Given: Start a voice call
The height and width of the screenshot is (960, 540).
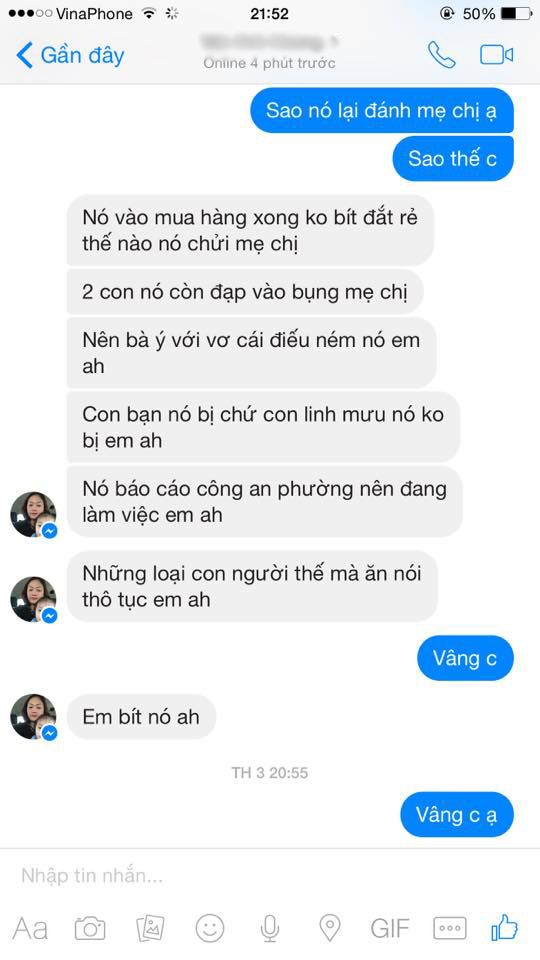Looking at the screenshot, I should click(x=441, y=54).
